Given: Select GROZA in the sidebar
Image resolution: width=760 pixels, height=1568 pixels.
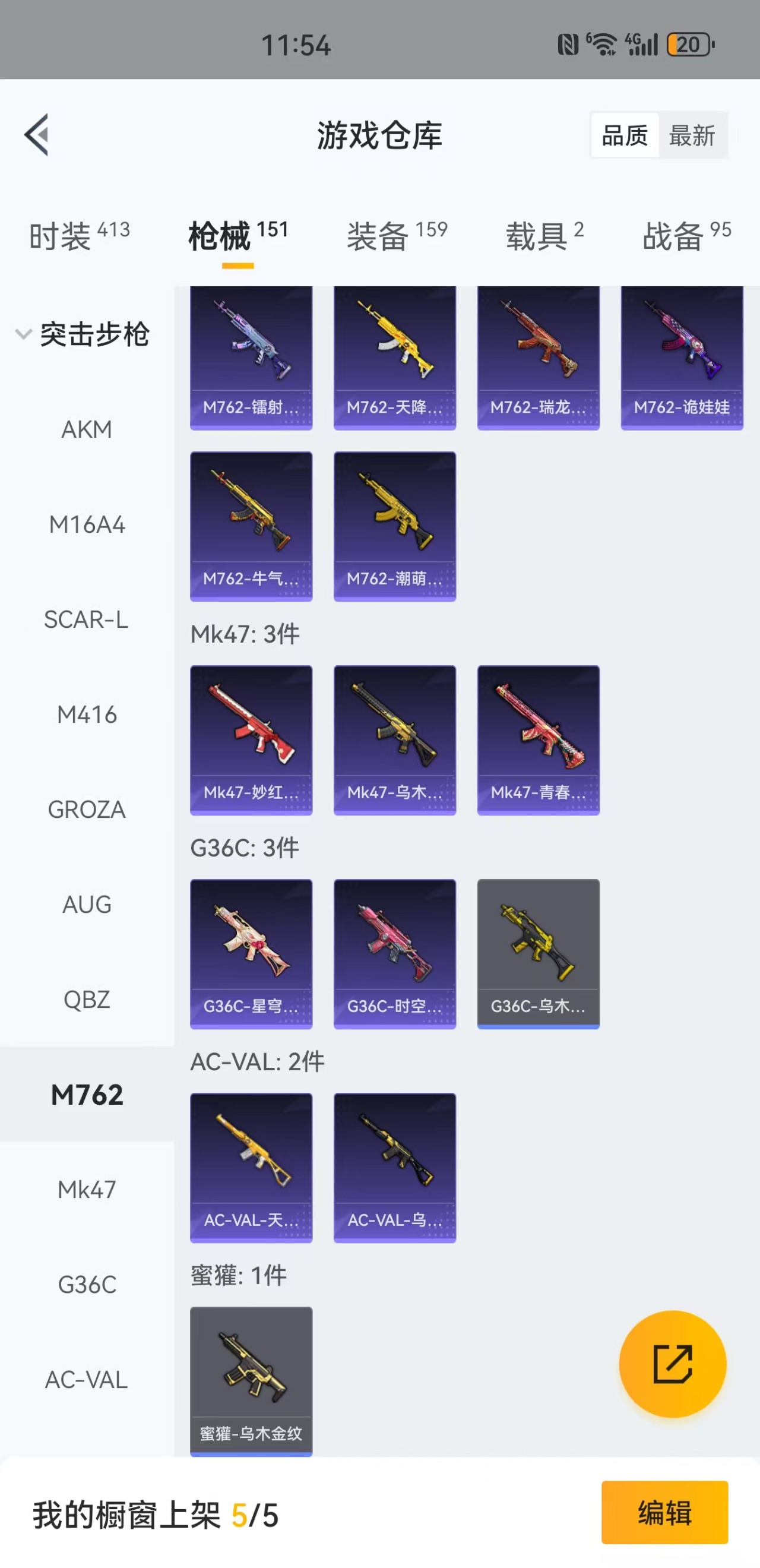Looking at the screenshot, I should 87,810.
